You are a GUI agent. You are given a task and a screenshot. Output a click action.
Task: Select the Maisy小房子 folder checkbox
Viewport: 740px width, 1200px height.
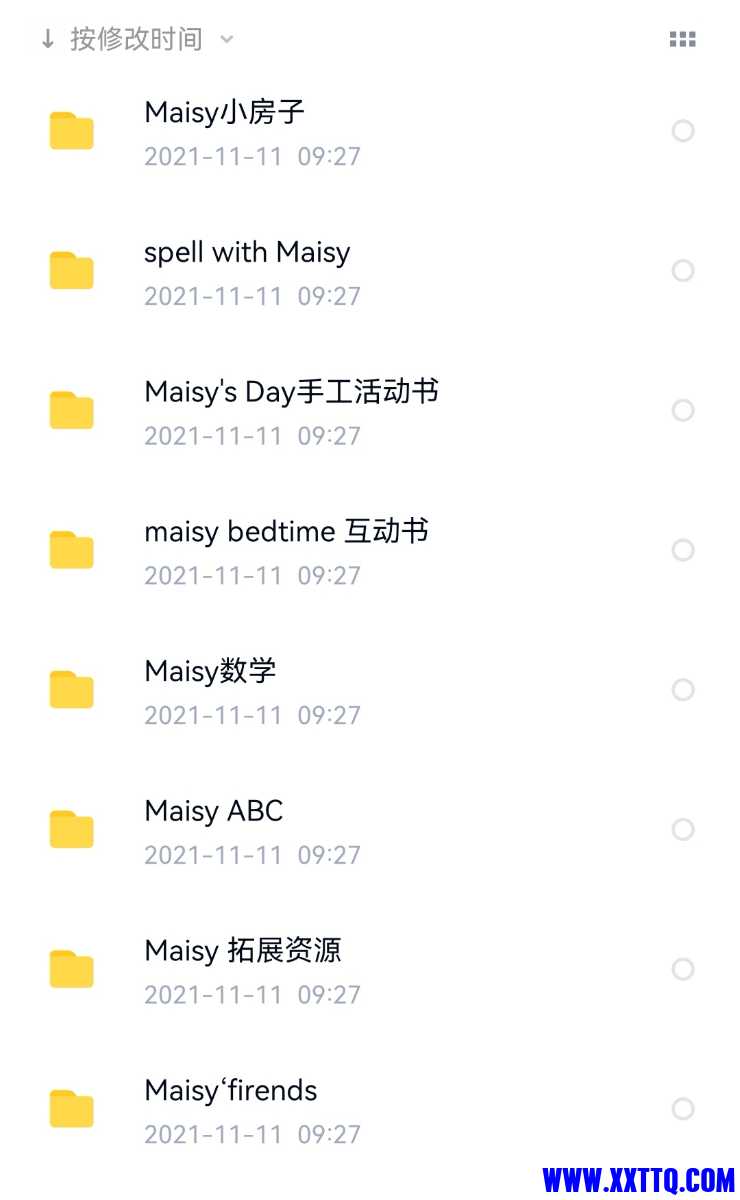(683, 131)
